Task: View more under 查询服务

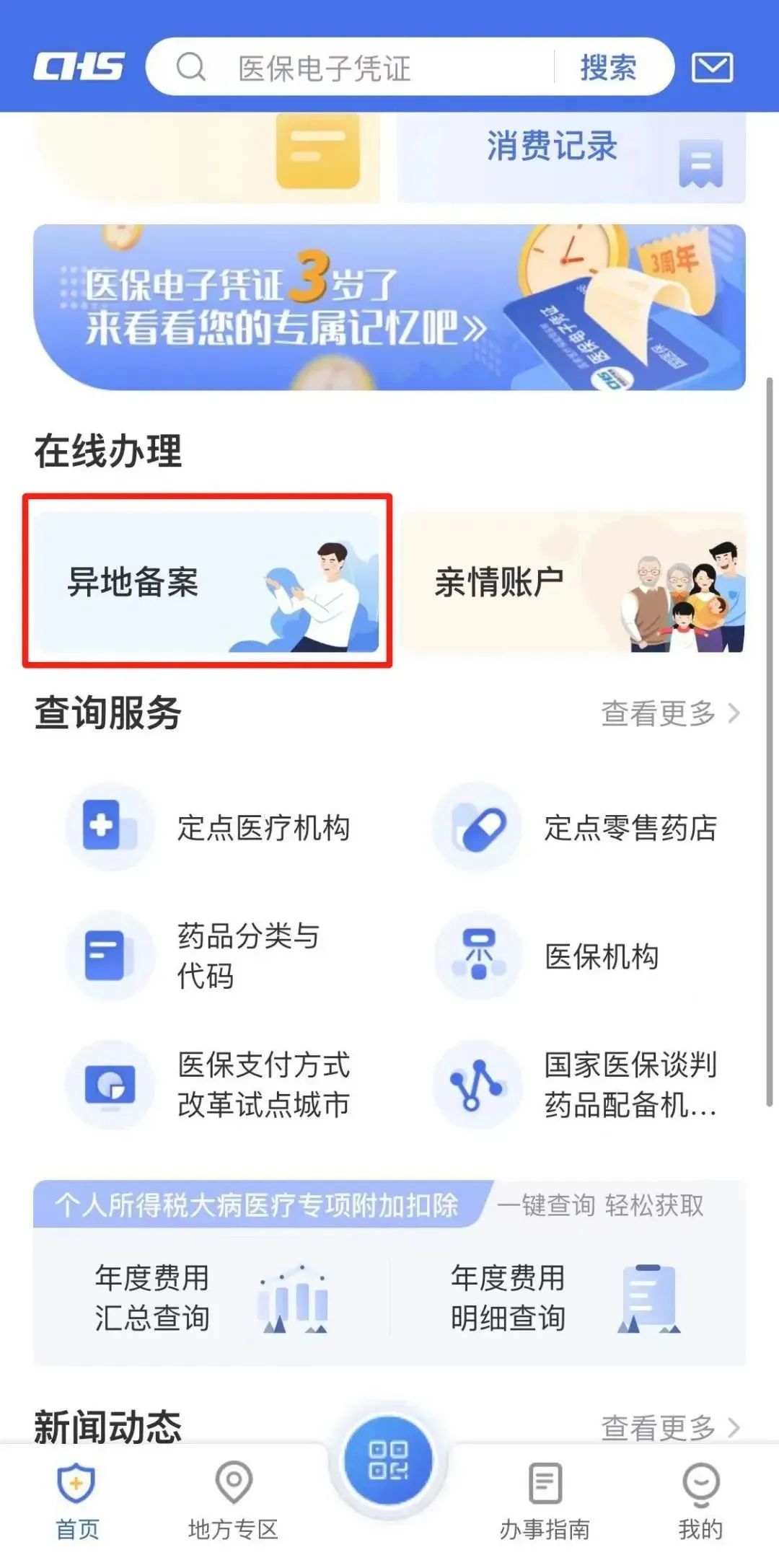Action: click(670, 713)
